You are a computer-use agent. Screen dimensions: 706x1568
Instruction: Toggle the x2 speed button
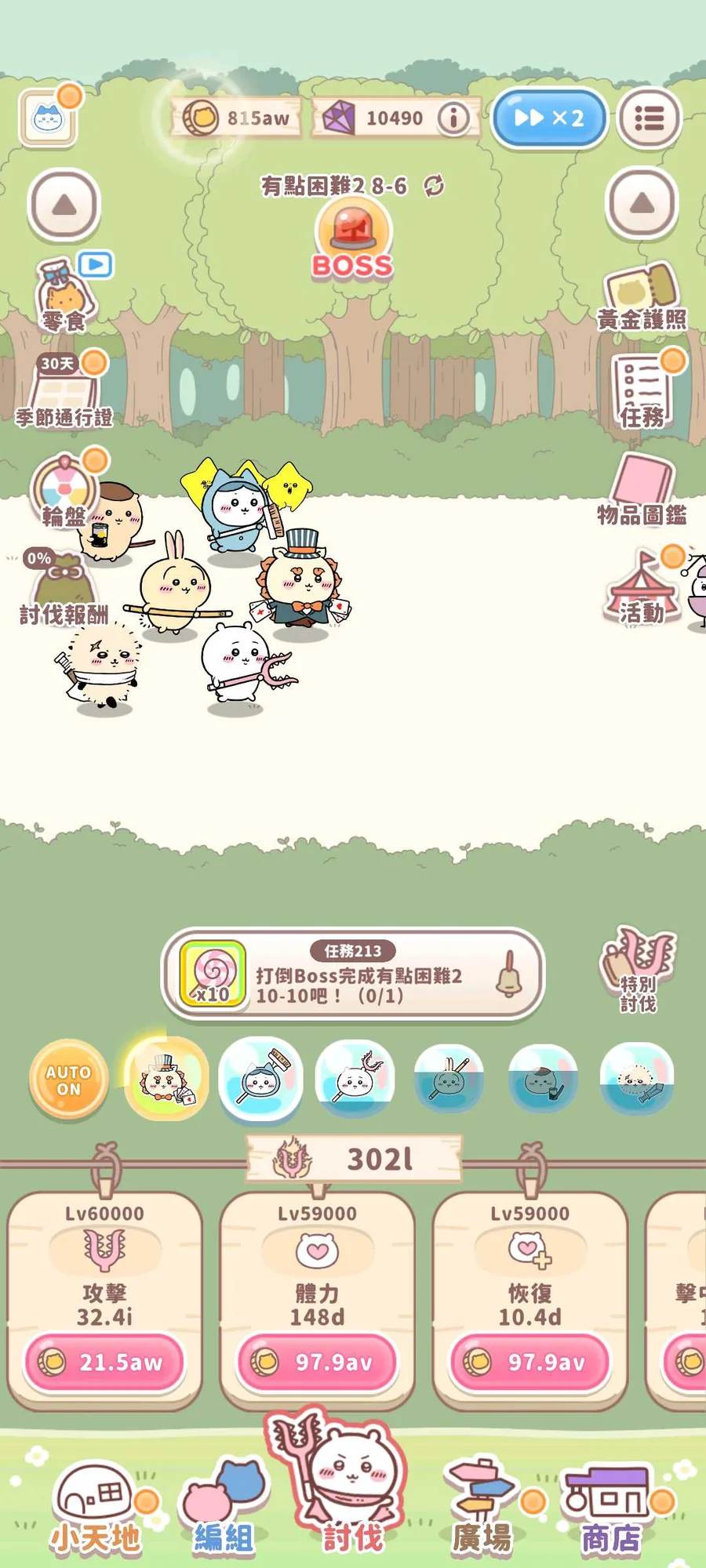coord(549,118)
